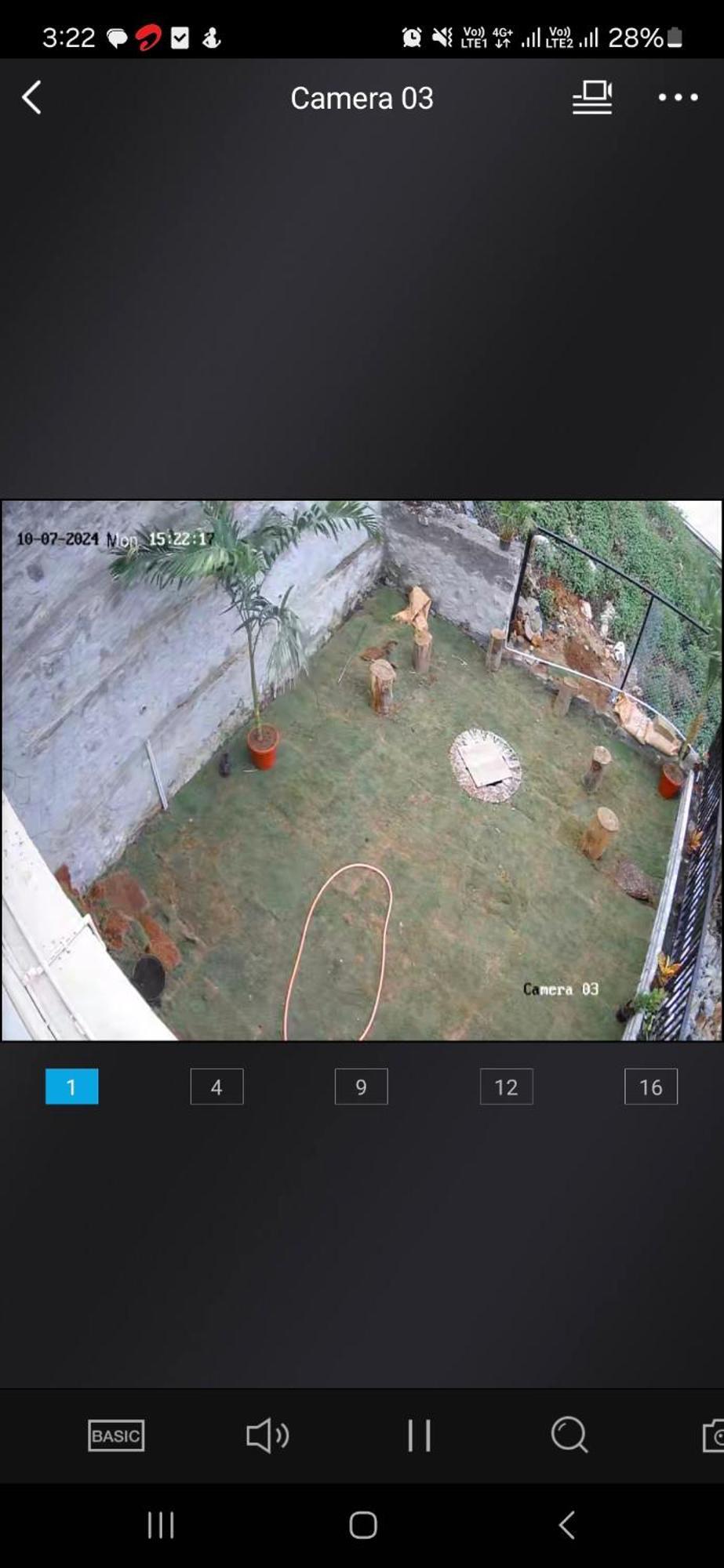Switch to the 4-camera grid layout
The height and width of the screenshot is (1568, 724).
point(216,1087)
